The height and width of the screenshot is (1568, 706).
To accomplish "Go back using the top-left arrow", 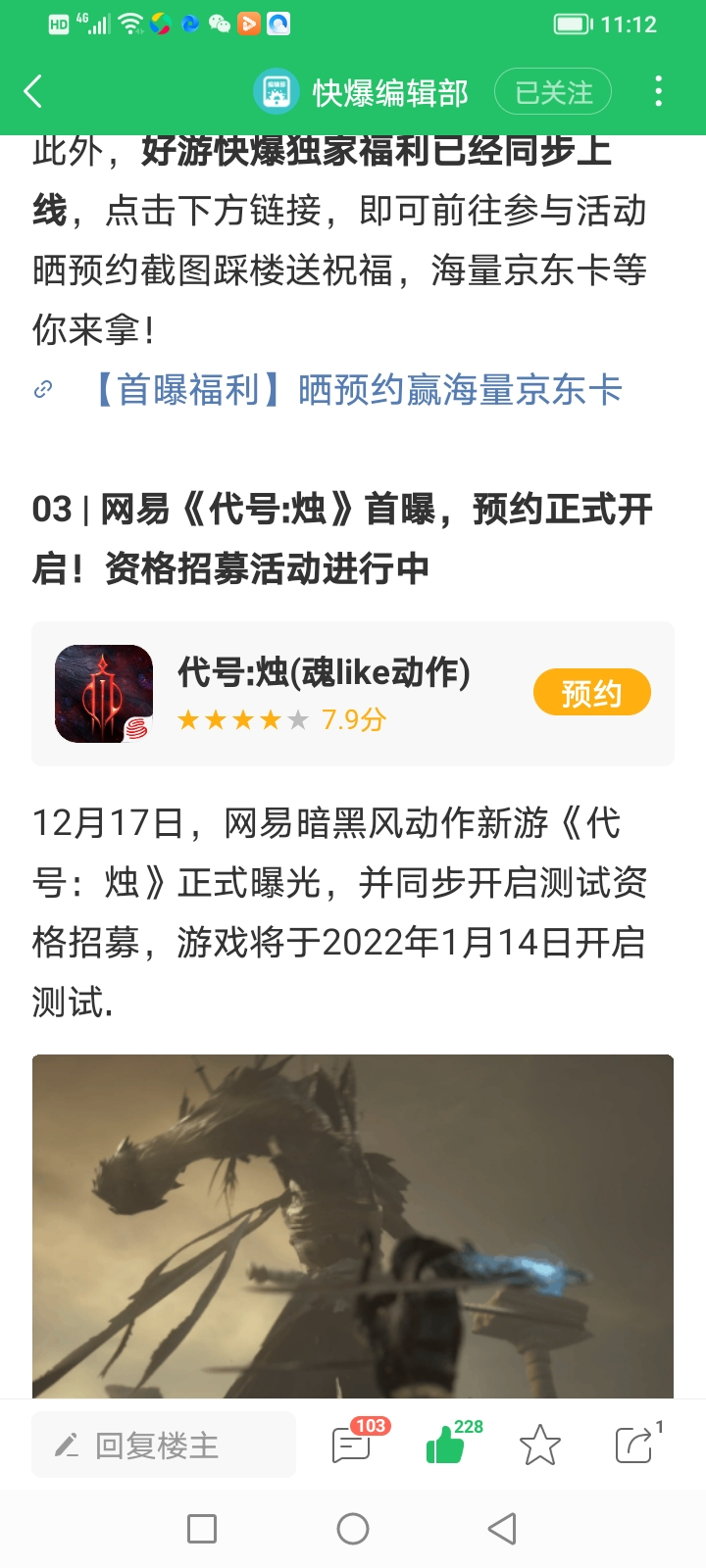I will (x=33, y=92).
